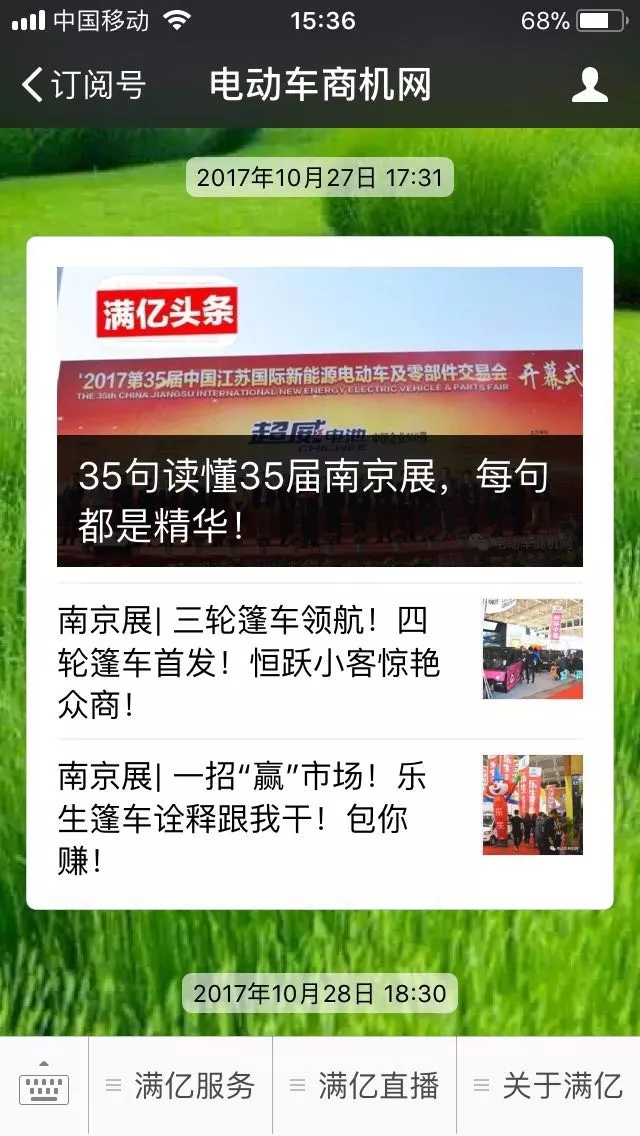Open article 一招赢市场 乐生篷车
Image resolution: width=640 pixels, height=1136 pixels.
tap(250, 817)
